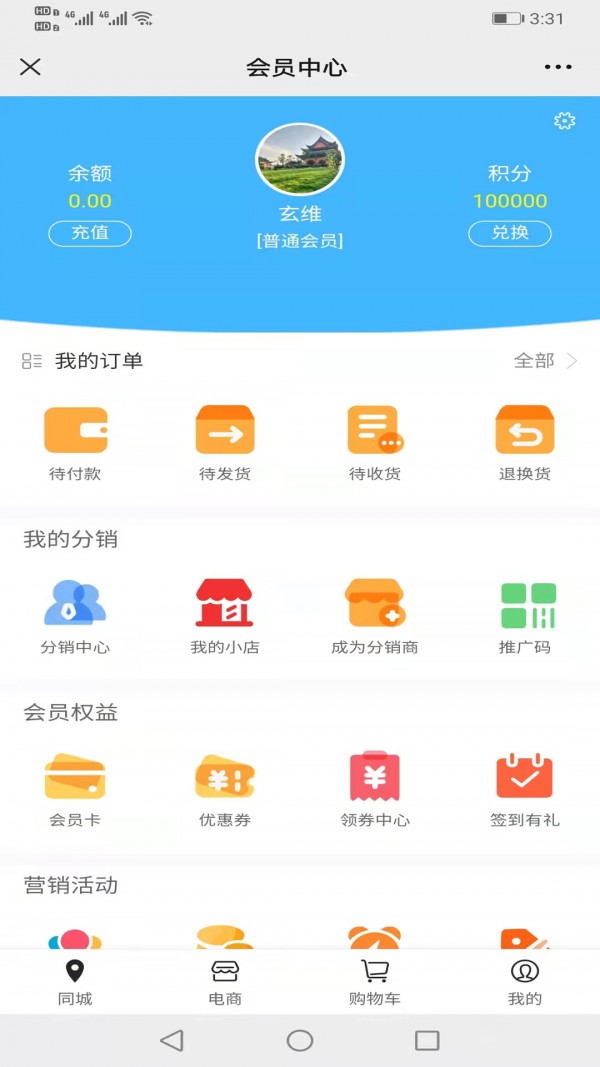Go to the system home screen
The width and height of the screenshot is (600, 1067).
300,1040
